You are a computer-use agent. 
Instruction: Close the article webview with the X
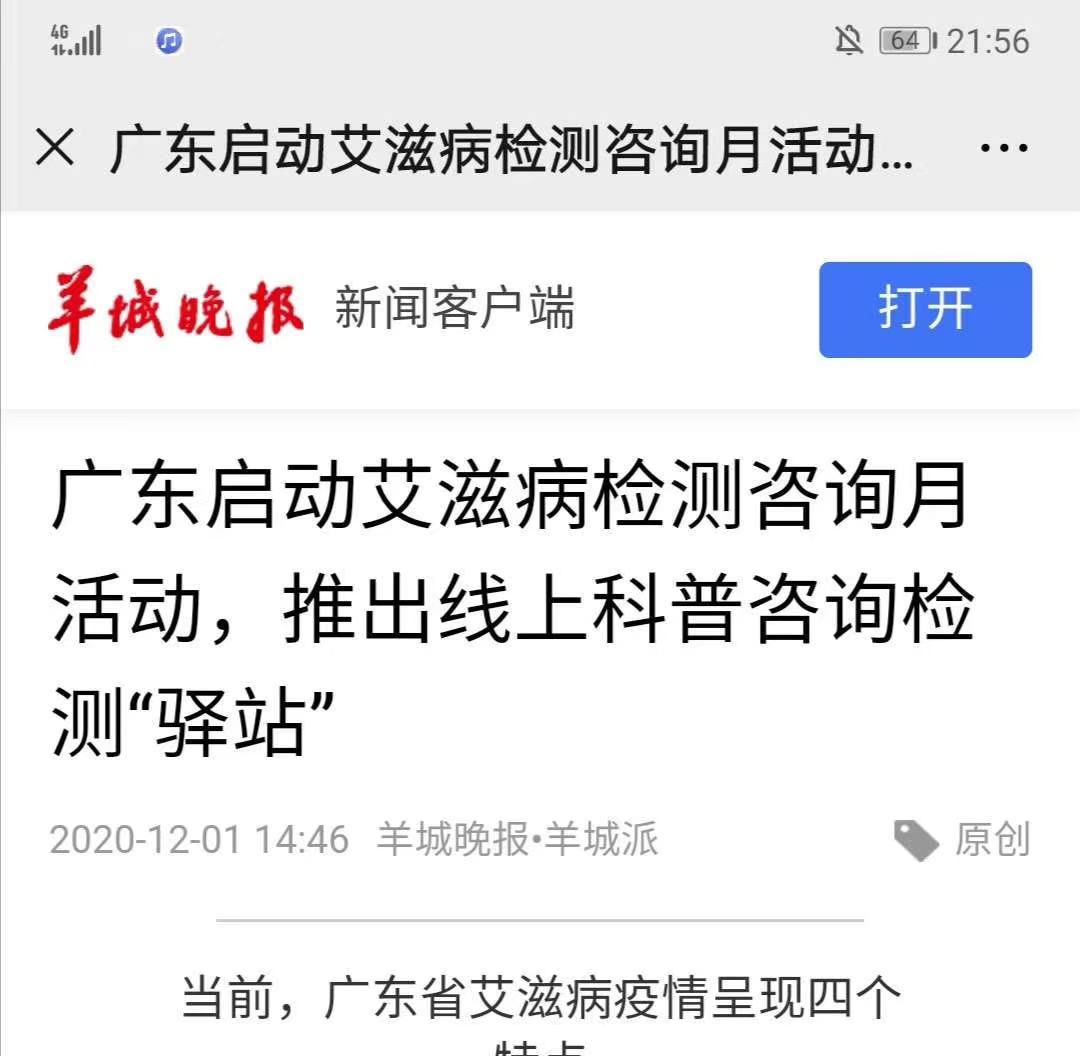click(x=55, y=149)
